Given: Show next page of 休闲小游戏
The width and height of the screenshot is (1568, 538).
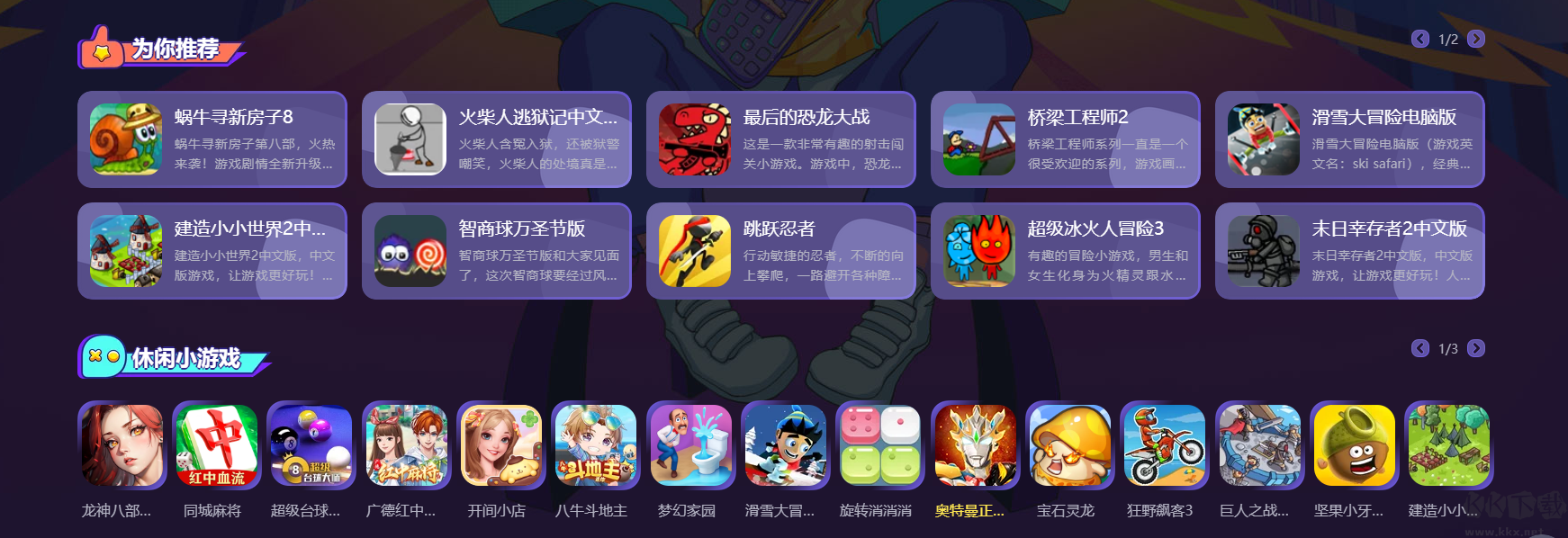Looking at the screenshot, I should coord(1476,348).
